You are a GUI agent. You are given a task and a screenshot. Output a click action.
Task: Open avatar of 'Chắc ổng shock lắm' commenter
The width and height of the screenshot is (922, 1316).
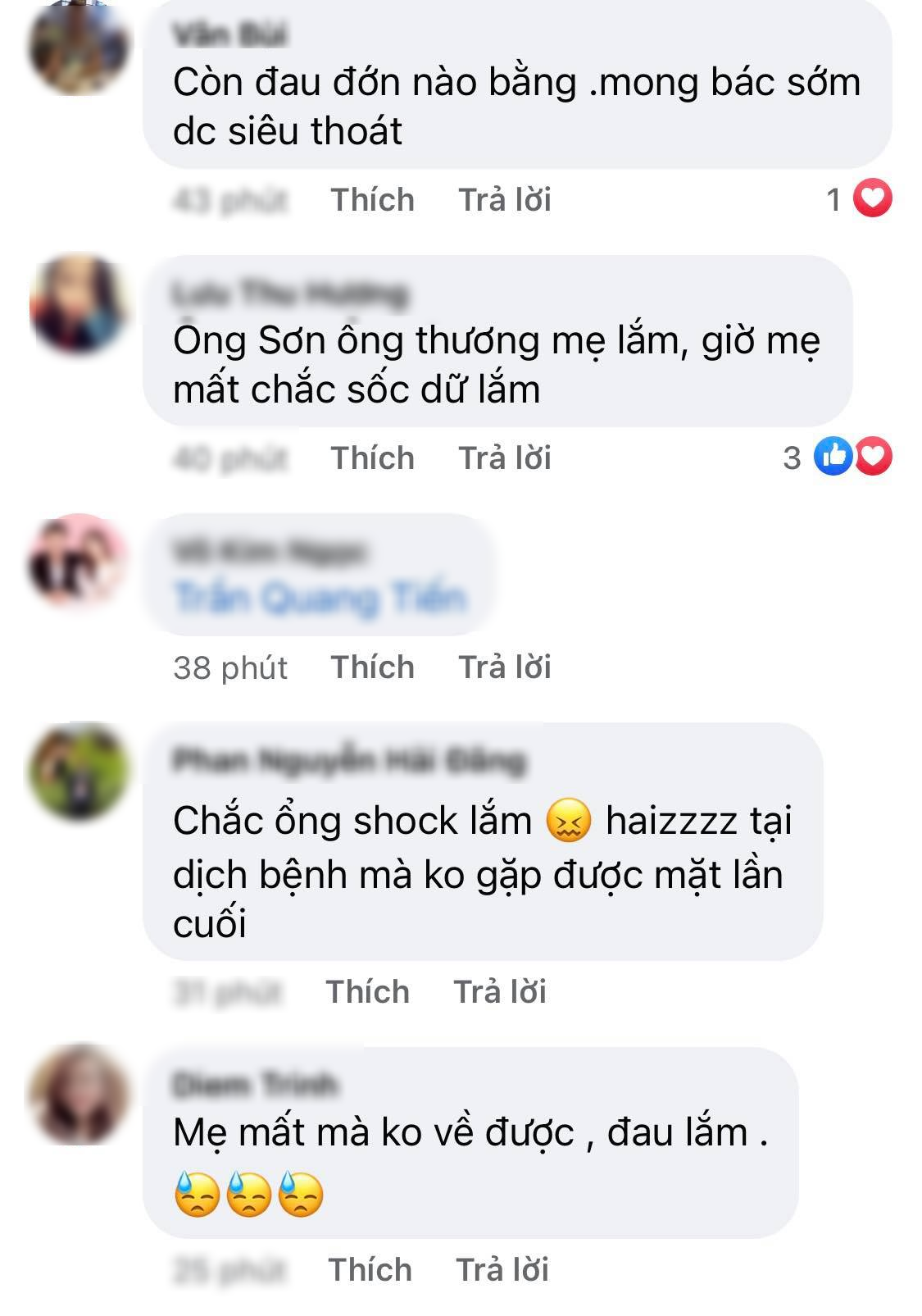pyautogui.click(x=79, y=772)
